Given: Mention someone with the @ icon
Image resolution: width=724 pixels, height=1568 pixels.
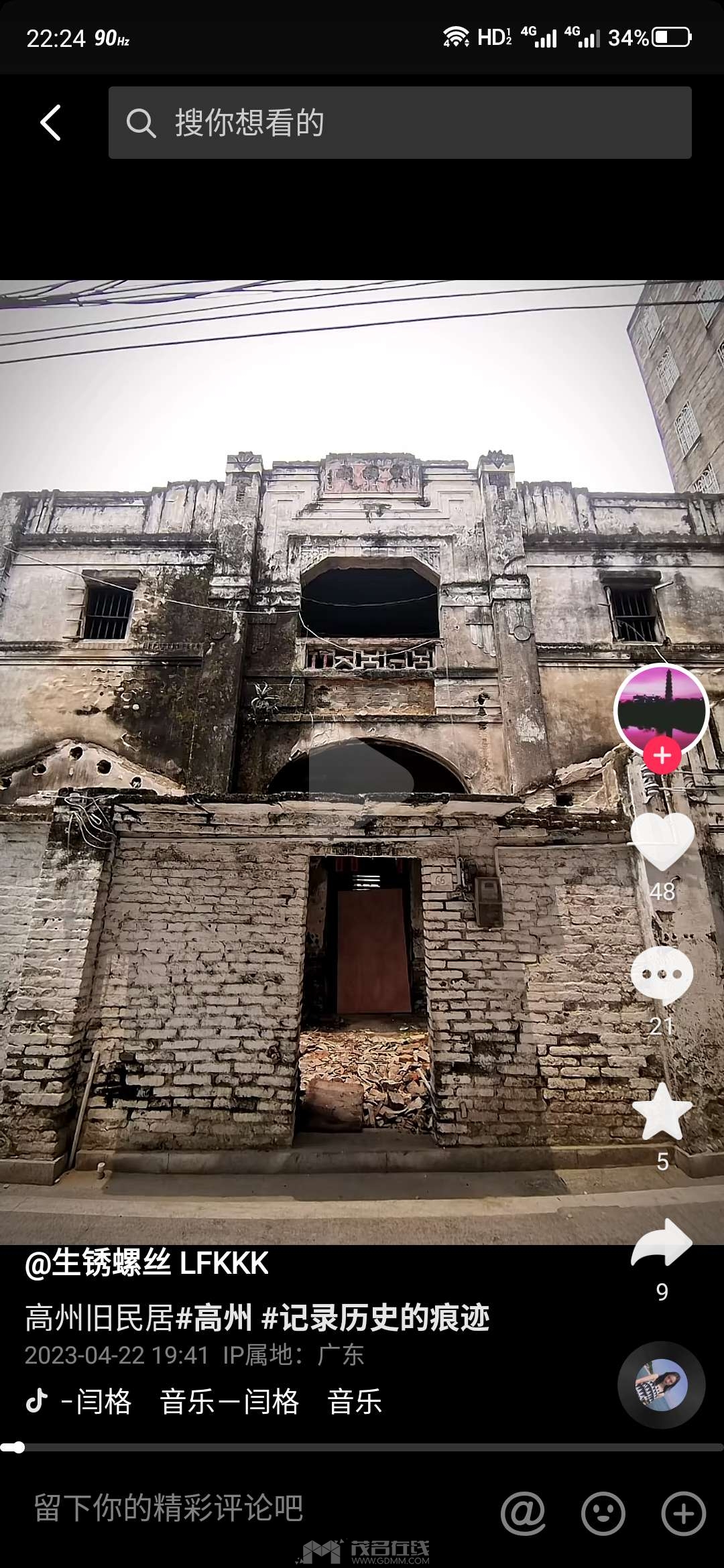Looking at the screenshot, I should [523, 1514].
